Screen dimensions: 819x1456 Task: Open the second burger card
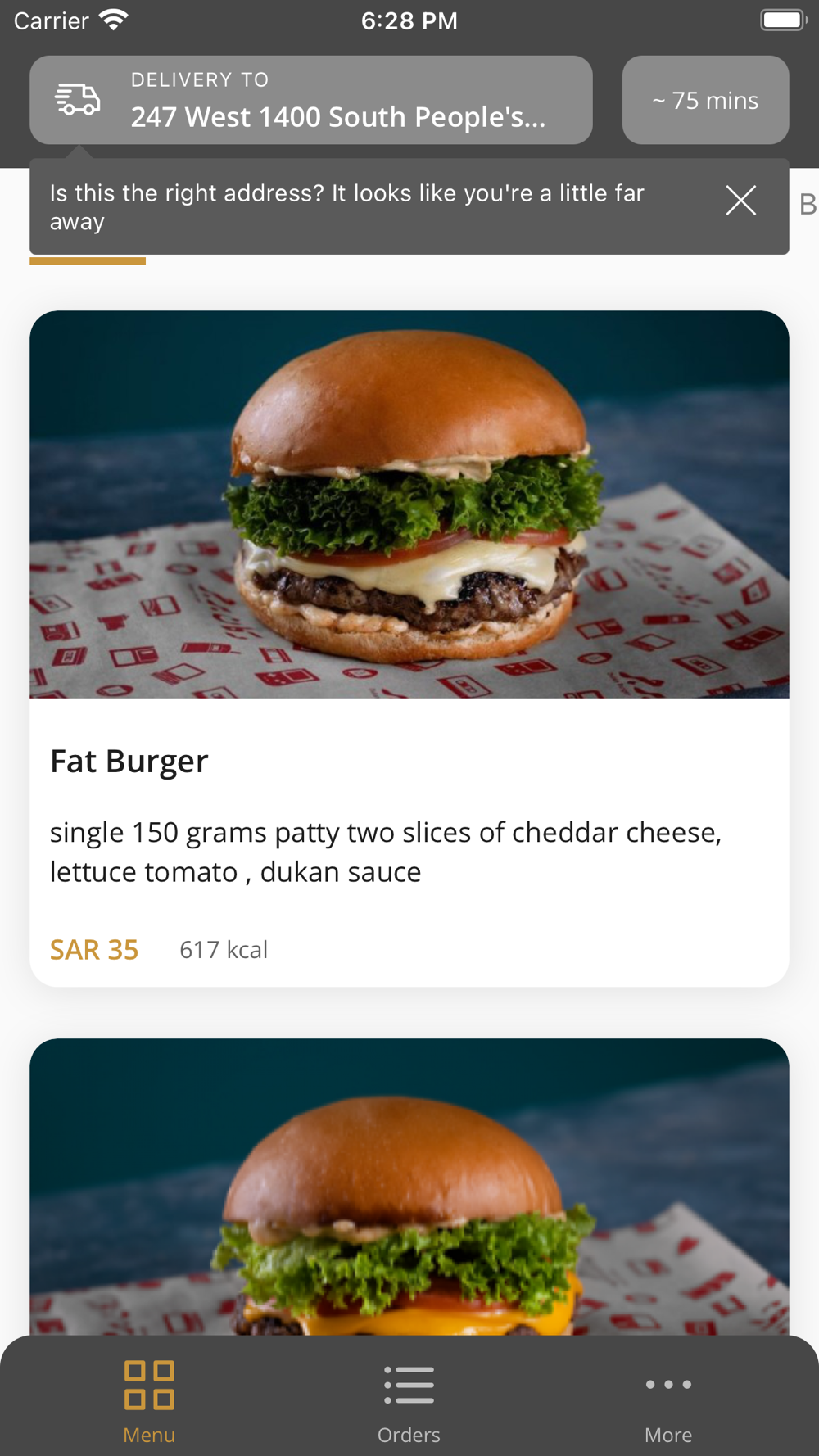[x=409, y=1187]
